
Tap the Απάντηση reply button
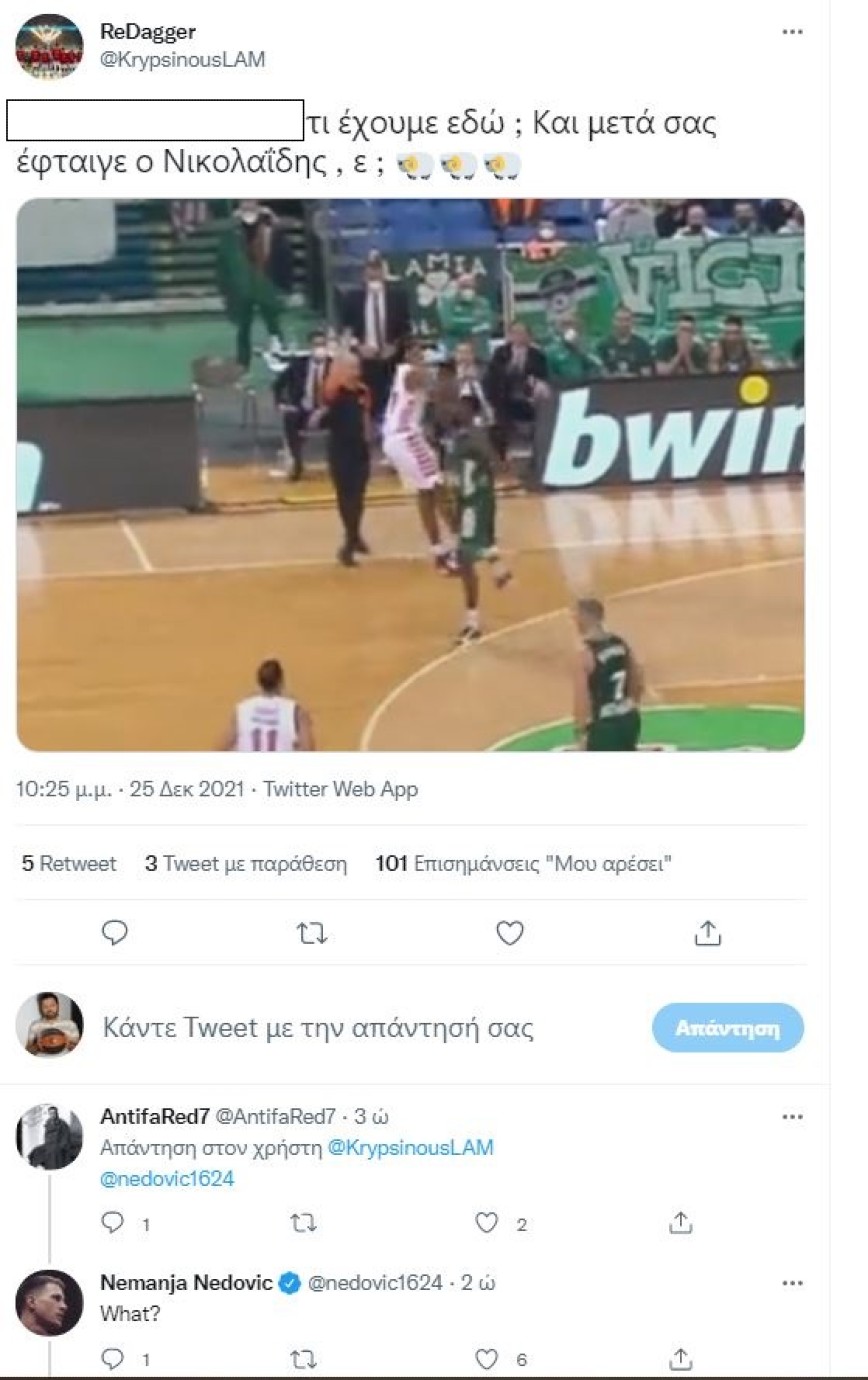click(x=727, y=1028)
